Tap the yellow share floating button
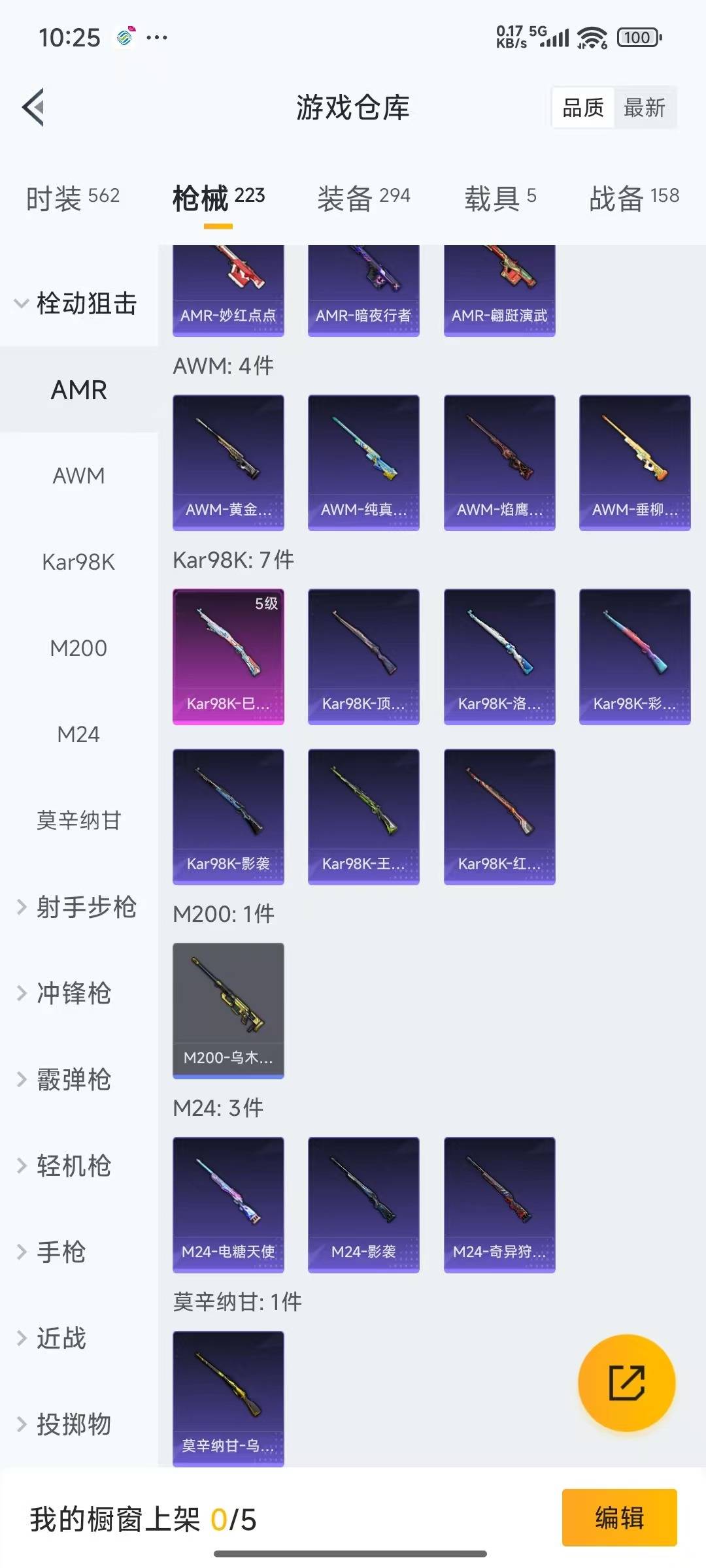This screenshot has height=1568, width=706. pos(626,1382)
